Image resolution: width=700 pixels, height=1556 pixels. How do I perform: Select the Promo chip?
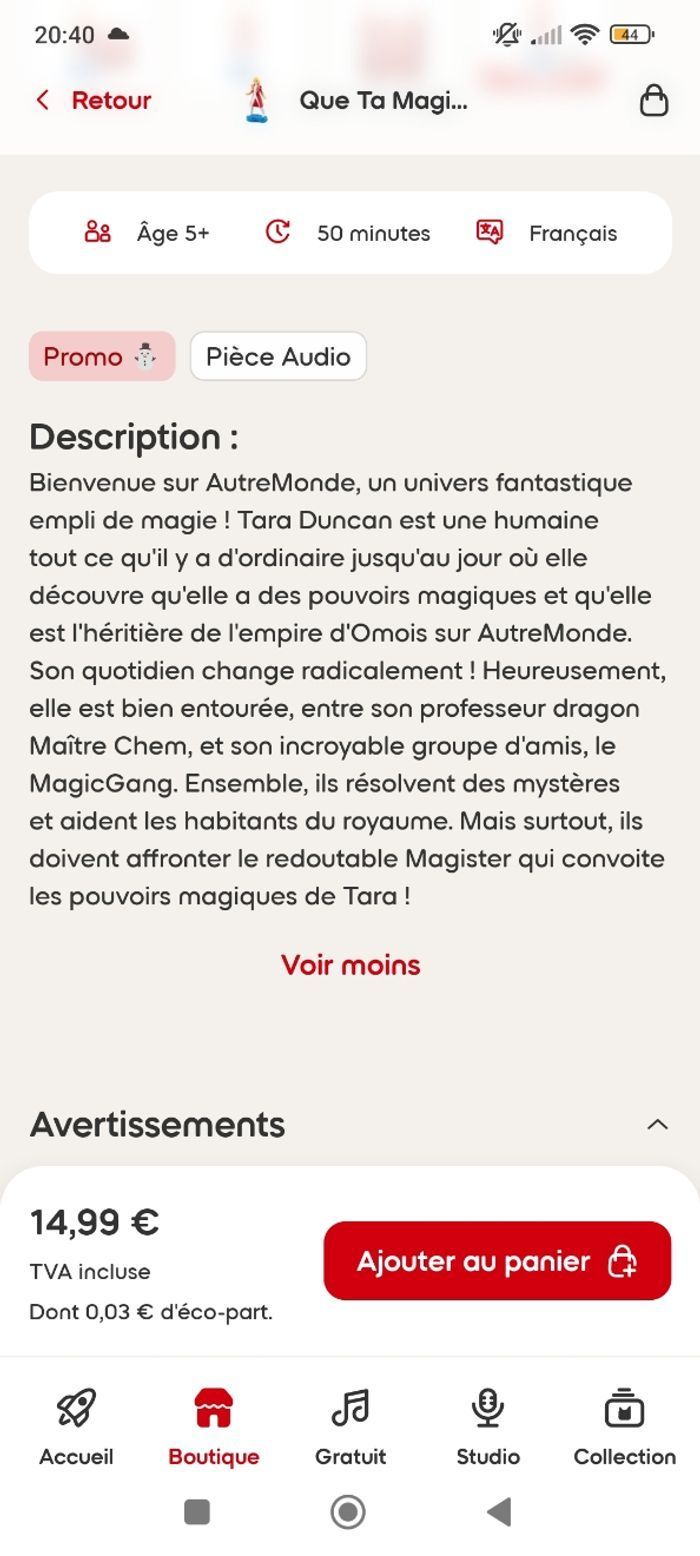tap(102, 357)
